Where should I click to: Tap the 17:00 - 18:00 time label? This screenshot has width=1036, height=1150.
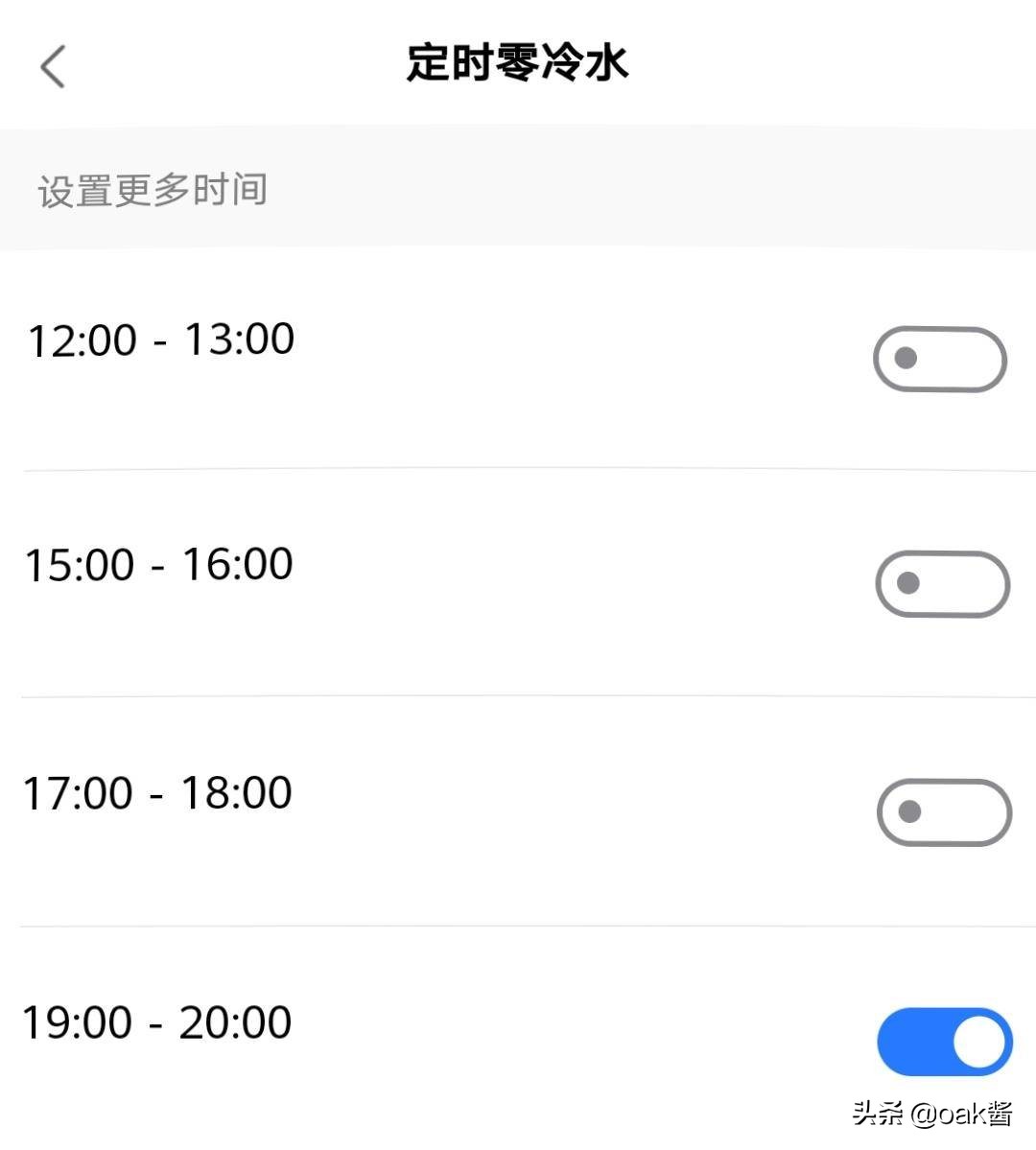coord(159,791)
